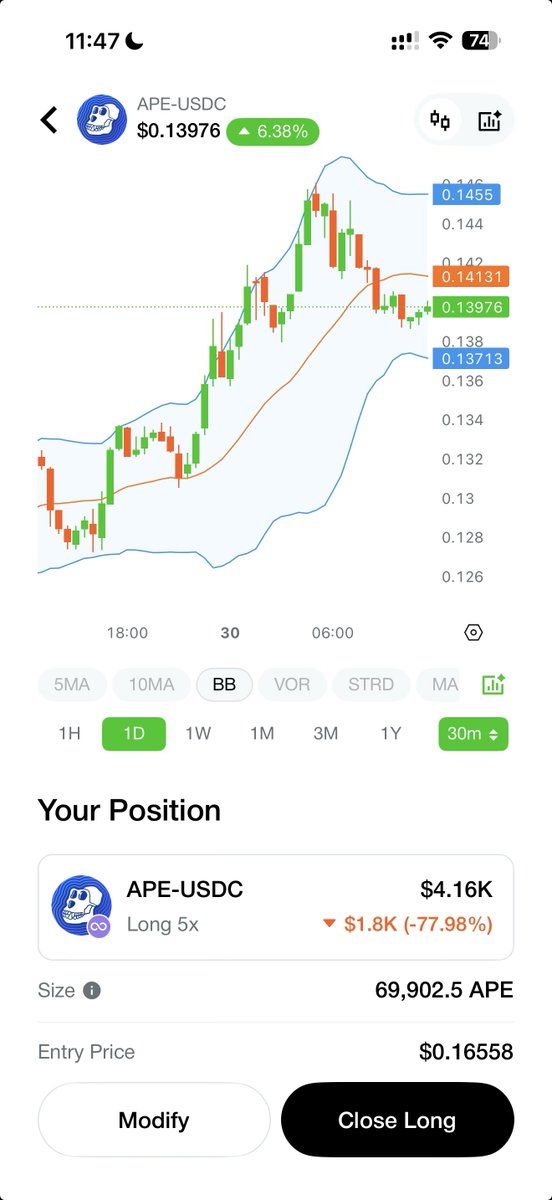Close the long position
The height and width of the screenshot is (1200, 552).
[397, 1120]
